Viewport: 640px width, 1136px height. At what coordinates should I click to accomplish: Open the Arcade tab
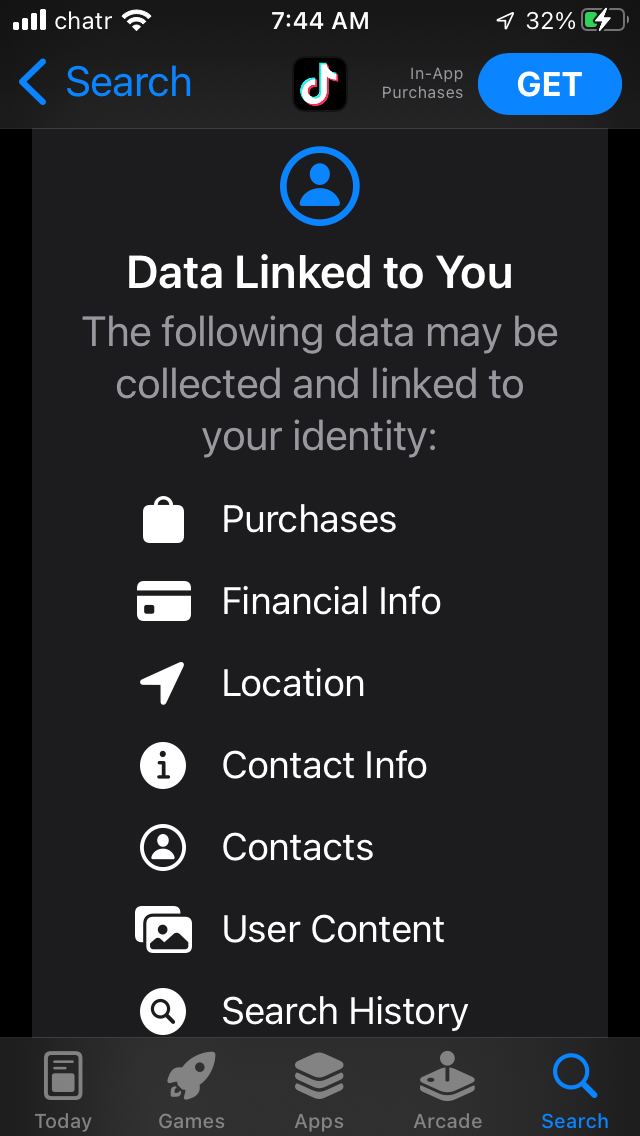pyautogui.click(x=447, y=1091)
